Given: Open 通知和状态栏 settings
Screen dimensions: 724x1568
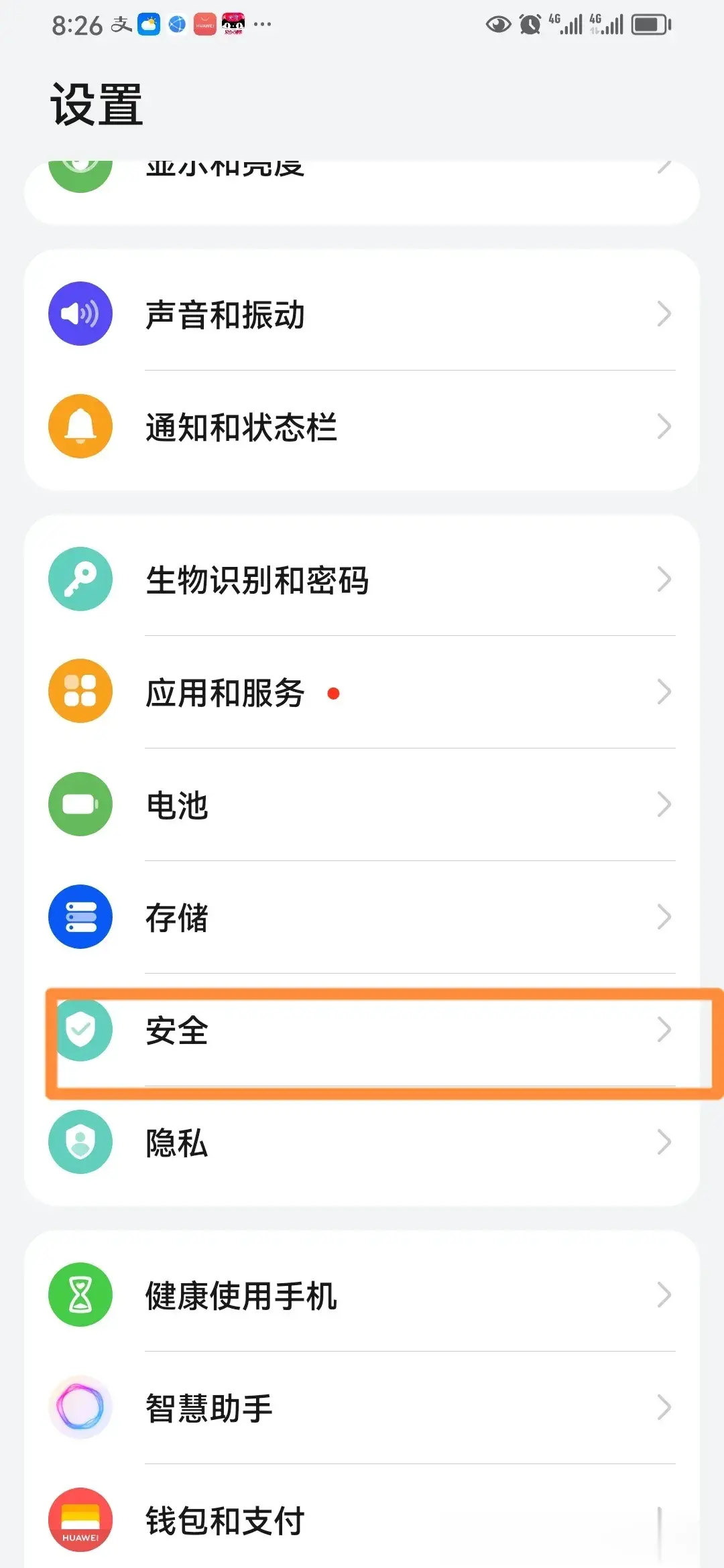Looking at the screenshot, I should pos(362,426).
